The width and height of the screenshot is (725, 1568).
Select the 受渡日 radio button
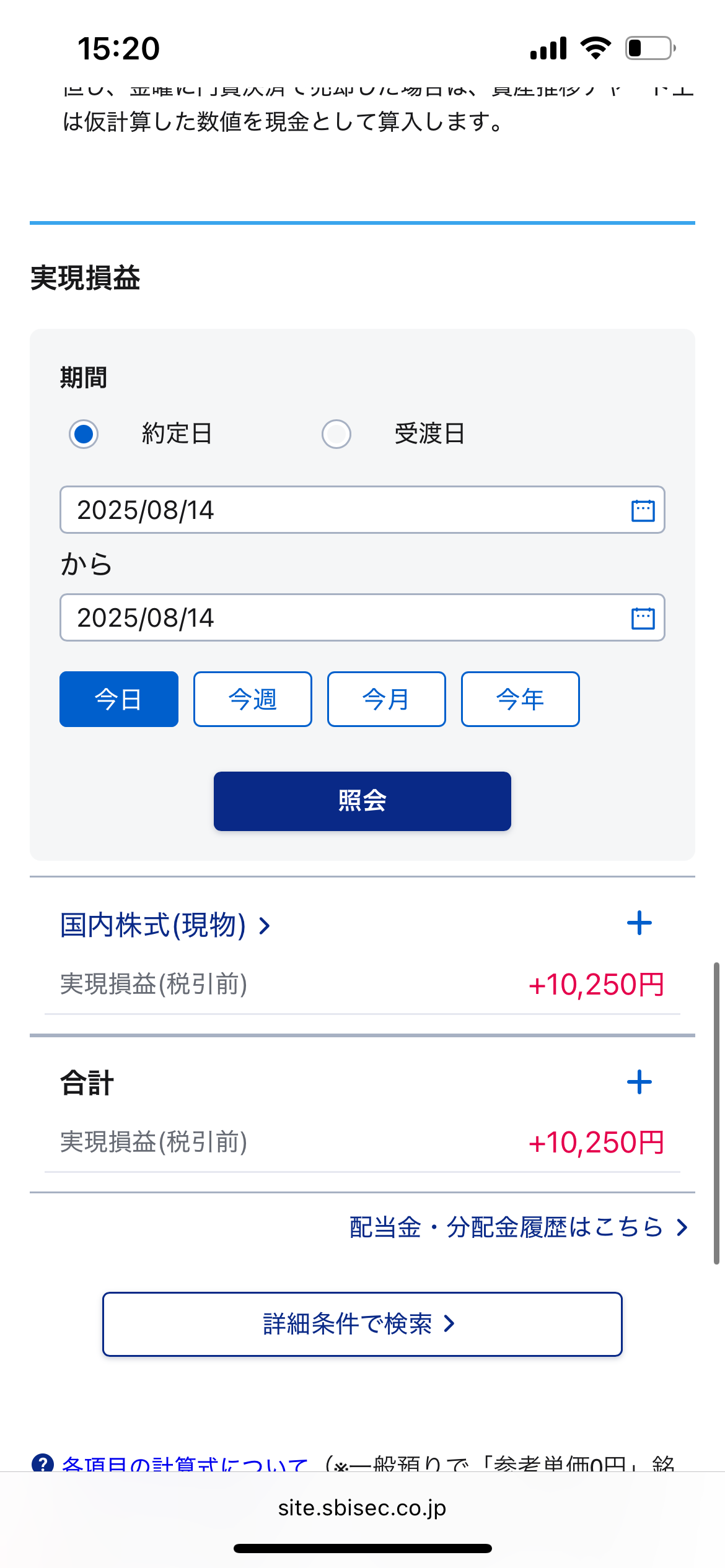[x=336, y=433]
